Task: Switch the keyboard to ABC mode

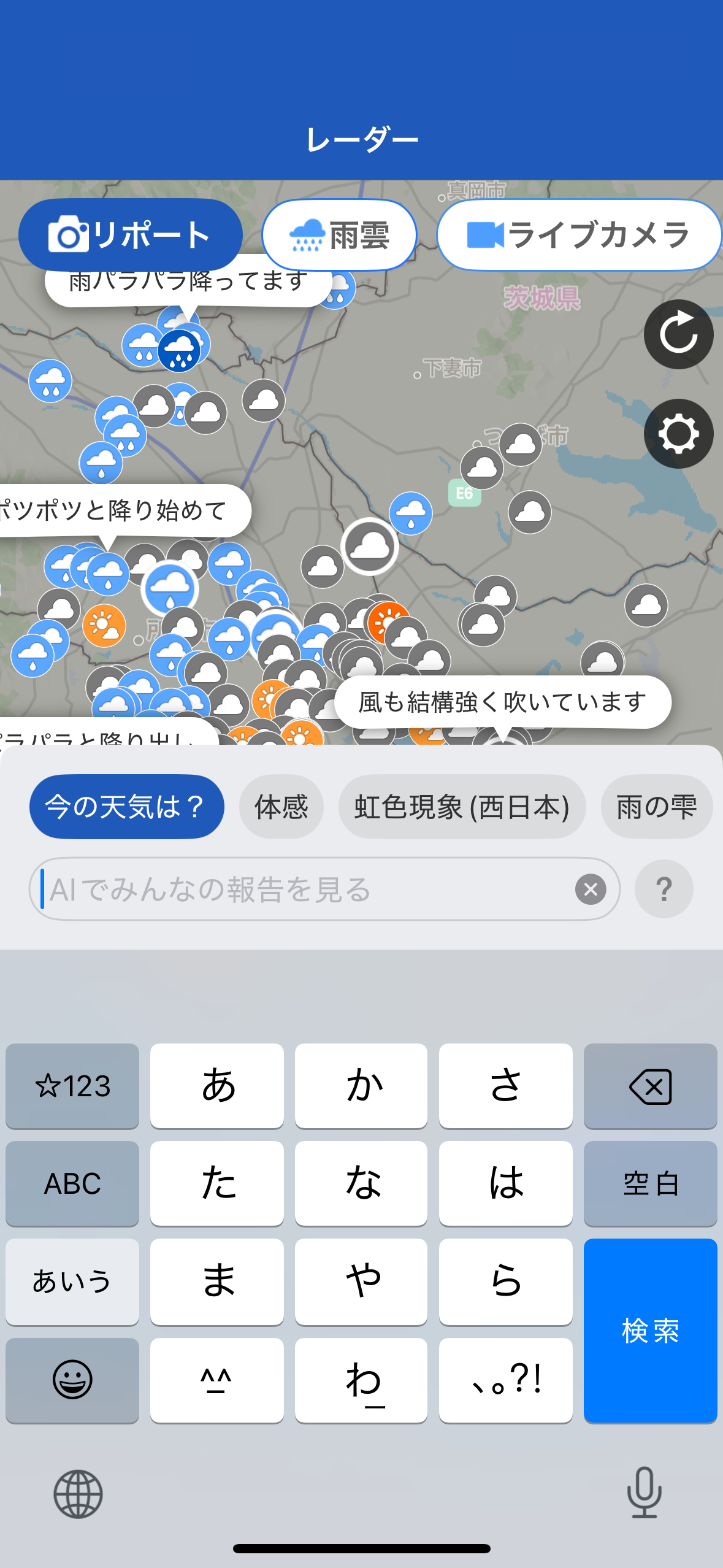Action: pos(72,1183)
